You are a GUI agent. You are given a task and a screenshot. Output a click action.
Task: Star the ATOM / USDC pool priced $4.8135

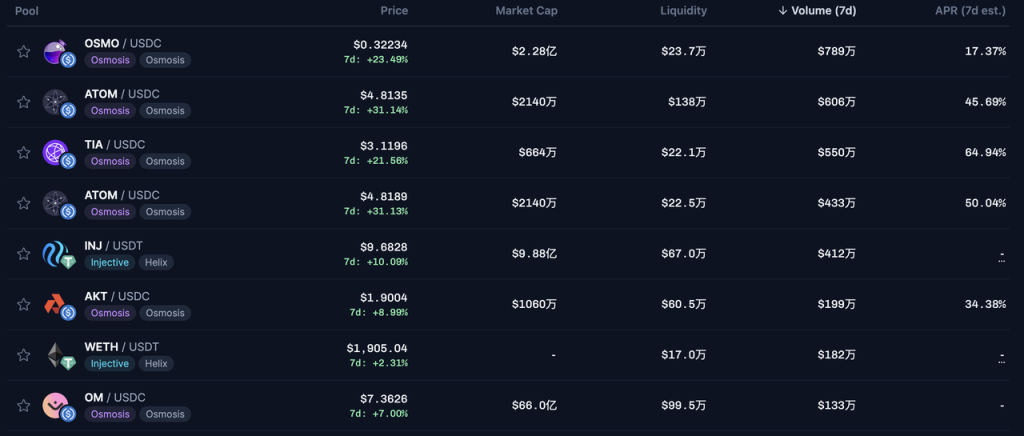(23, 102)
